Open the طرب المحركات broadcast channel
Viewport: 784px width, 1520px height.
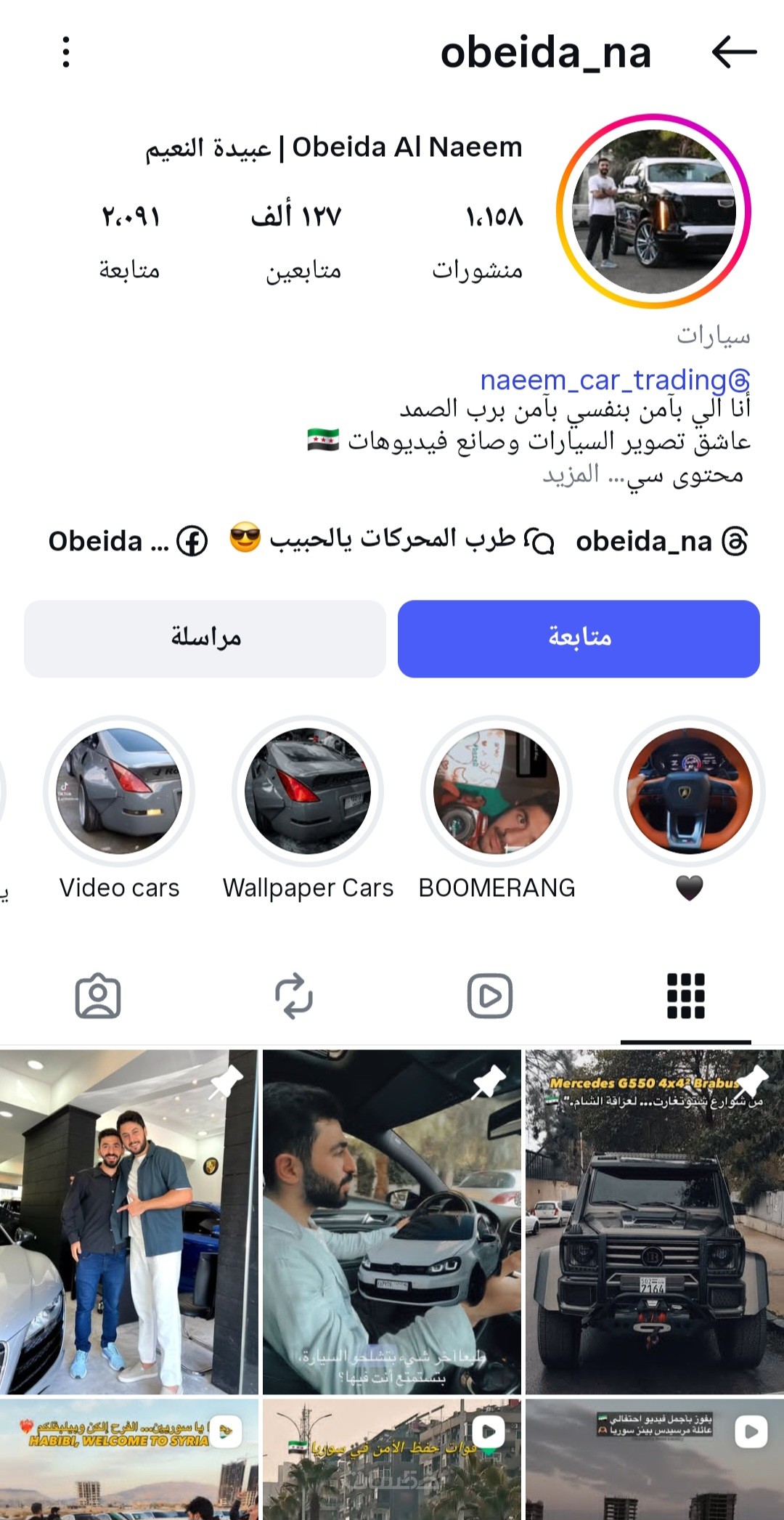click(x=392, y=540)
